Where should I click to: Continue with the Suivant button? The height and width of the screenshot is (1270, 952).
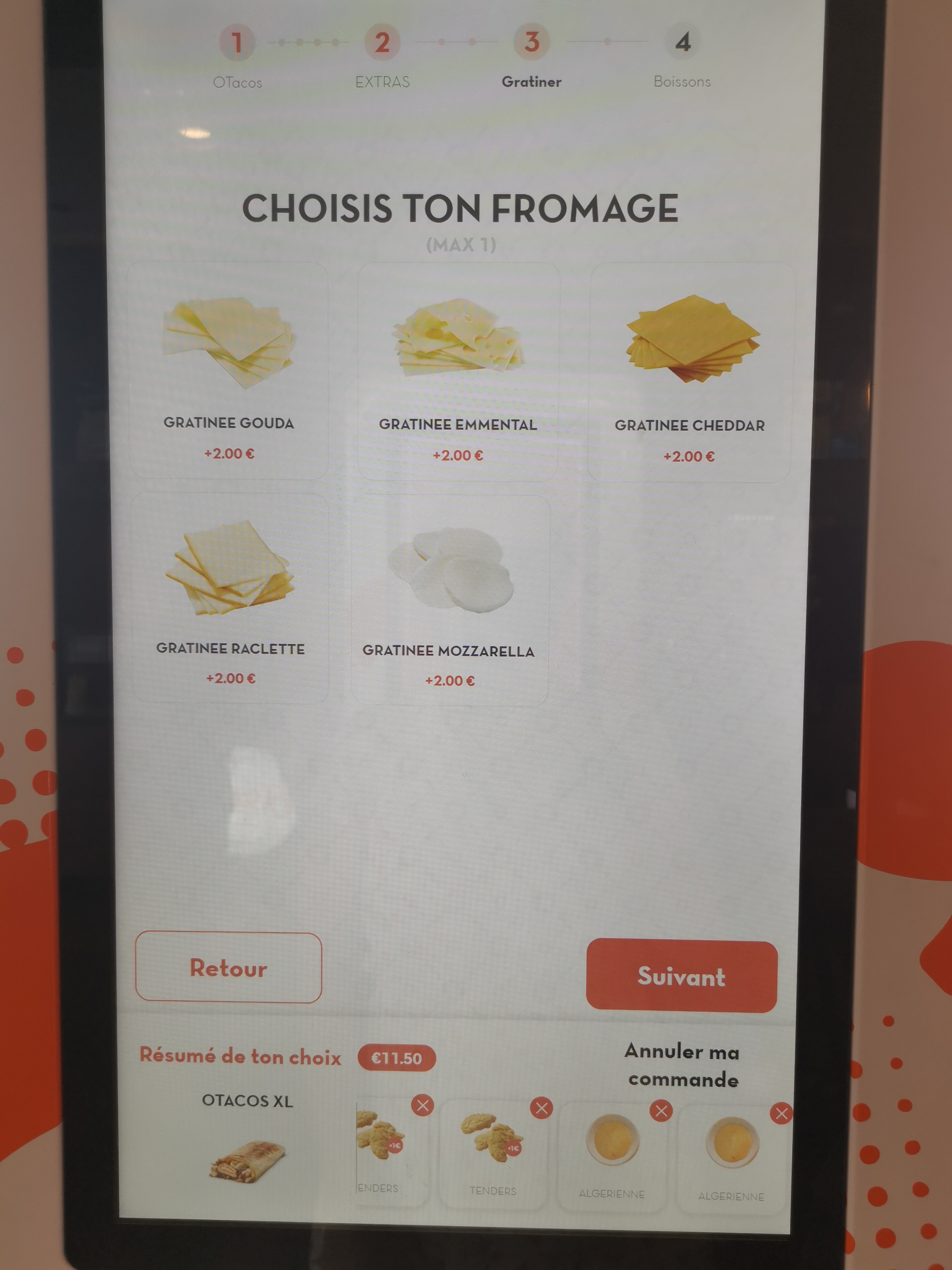(681, 976)
